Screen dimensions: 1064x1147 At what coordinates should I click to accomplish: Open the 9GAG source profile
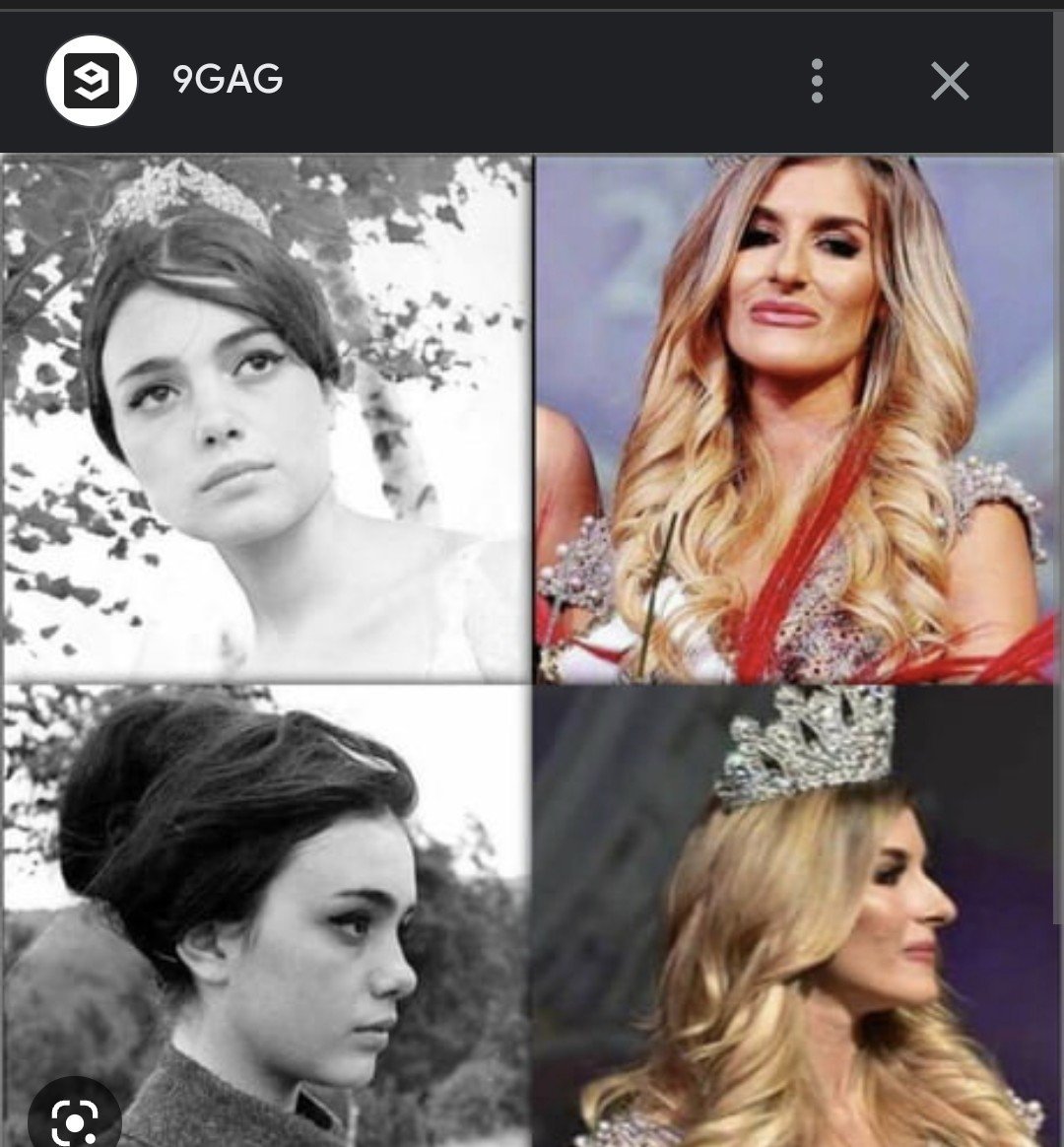91,81
